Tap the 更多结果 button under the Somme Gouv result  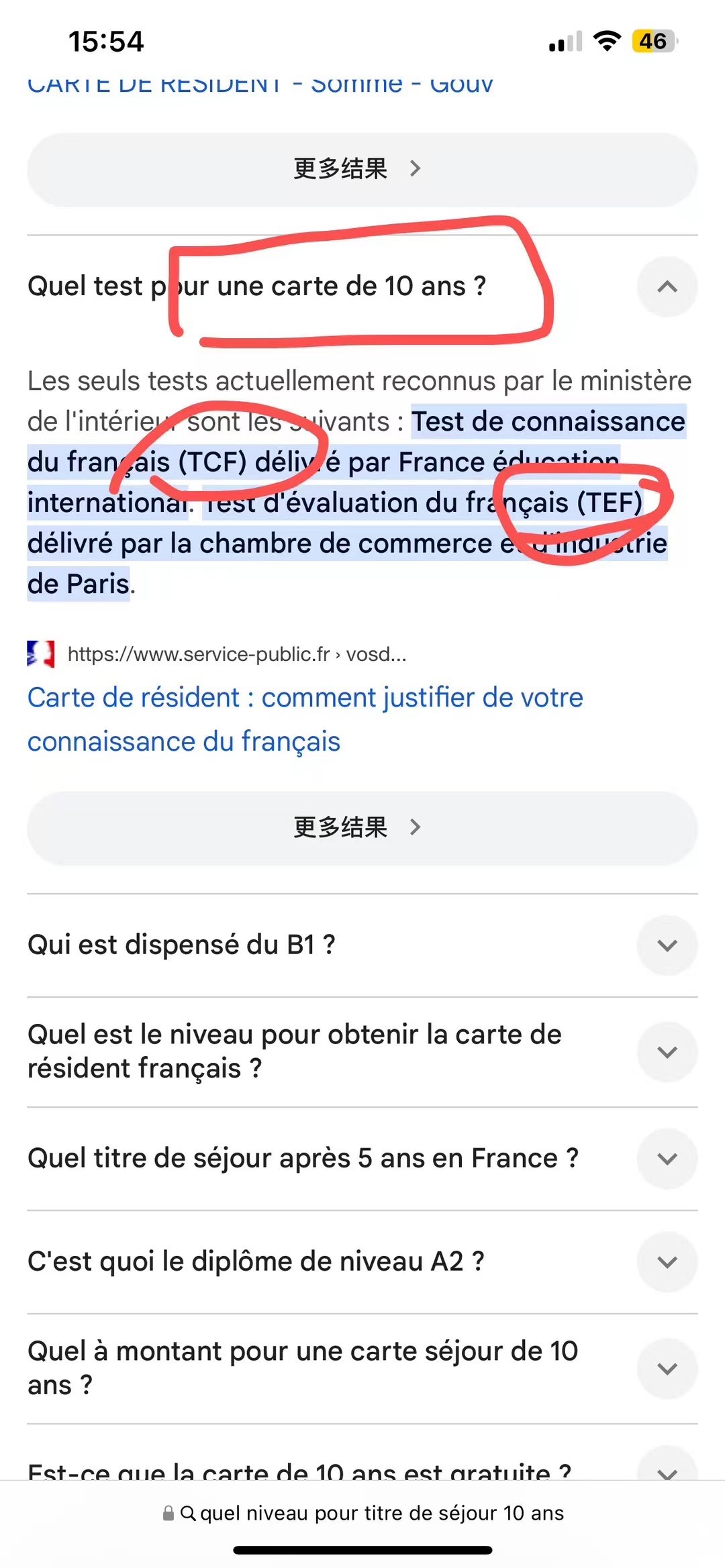[x=362, y=169]
